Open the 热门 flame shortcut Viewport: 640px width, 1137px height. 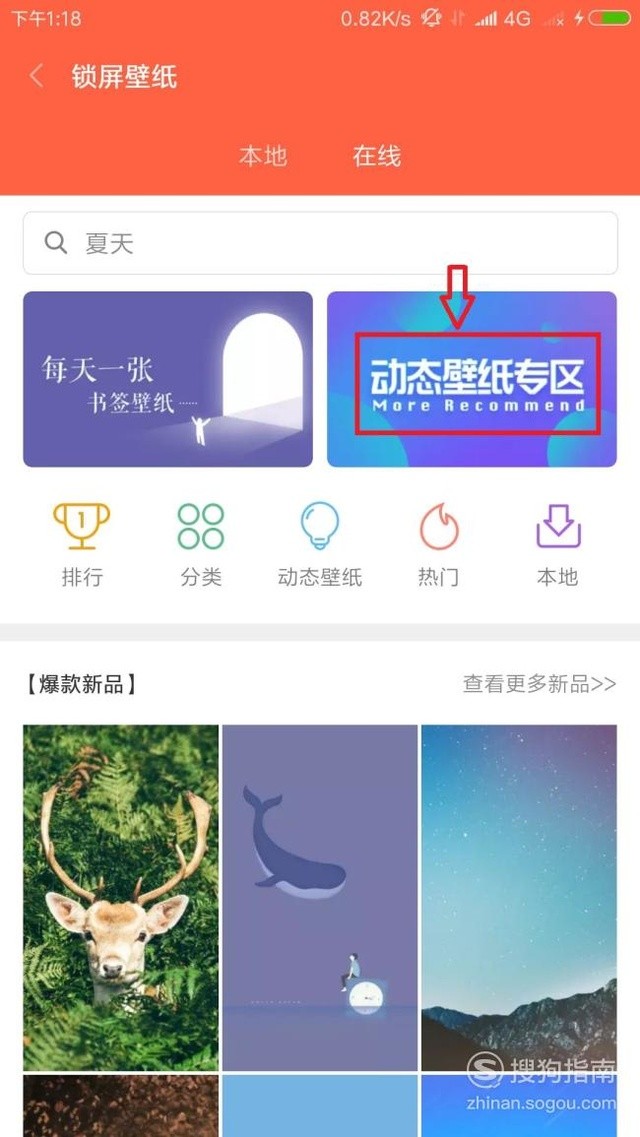coord(438,545)
